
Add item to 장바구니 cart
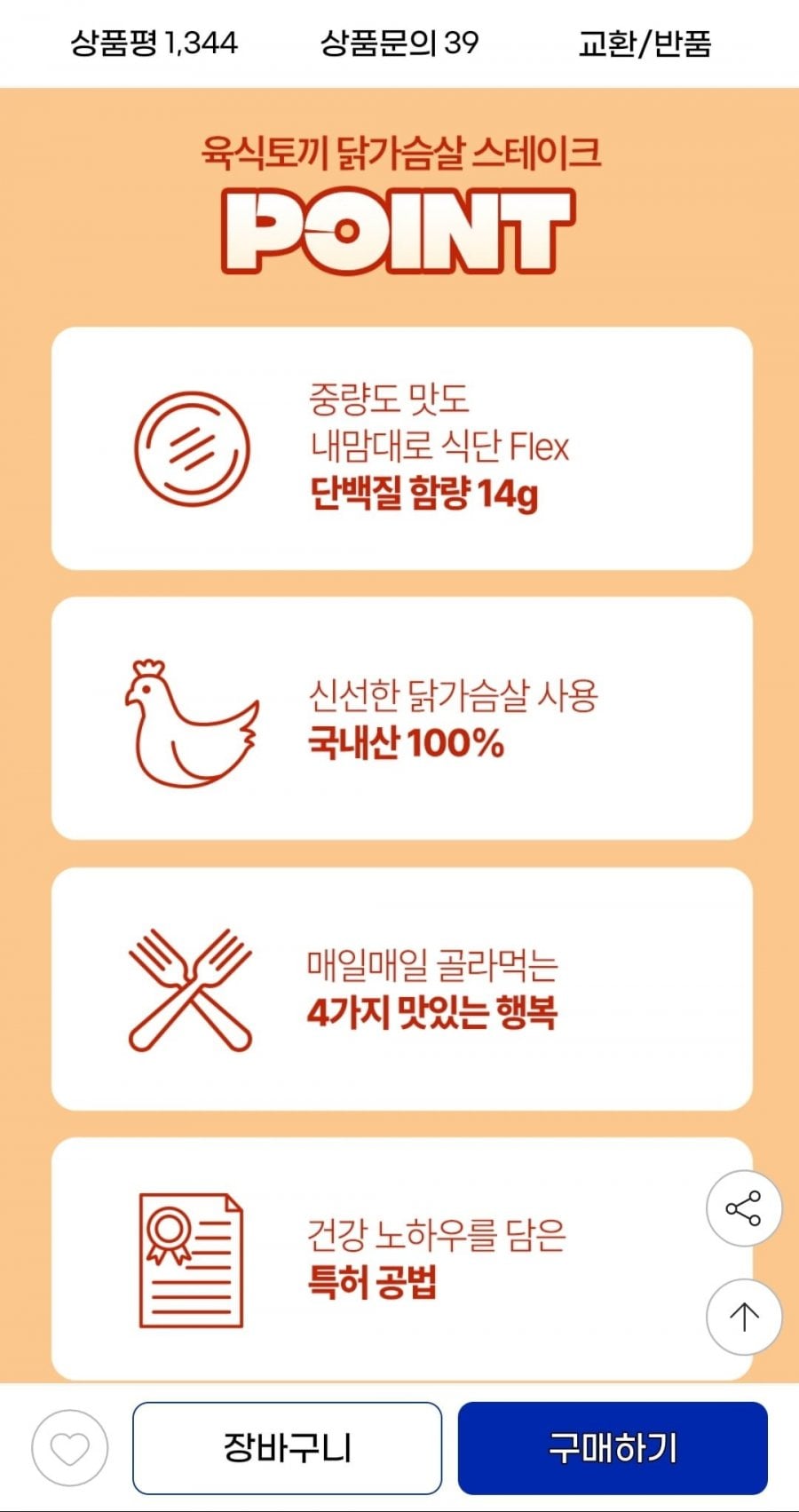point(287,1449)
